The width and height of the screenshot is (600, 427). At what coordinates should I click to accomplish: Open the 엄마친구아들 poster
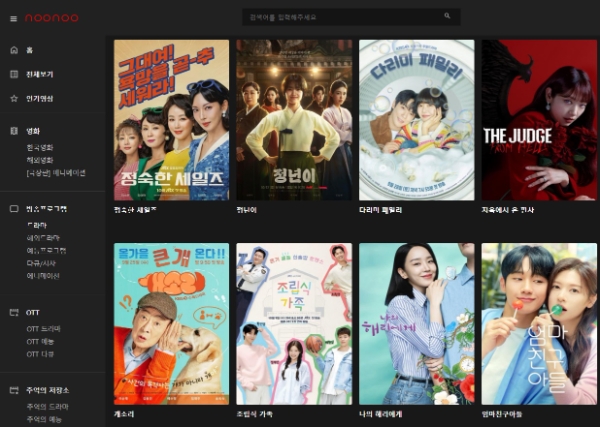[539, 323]
